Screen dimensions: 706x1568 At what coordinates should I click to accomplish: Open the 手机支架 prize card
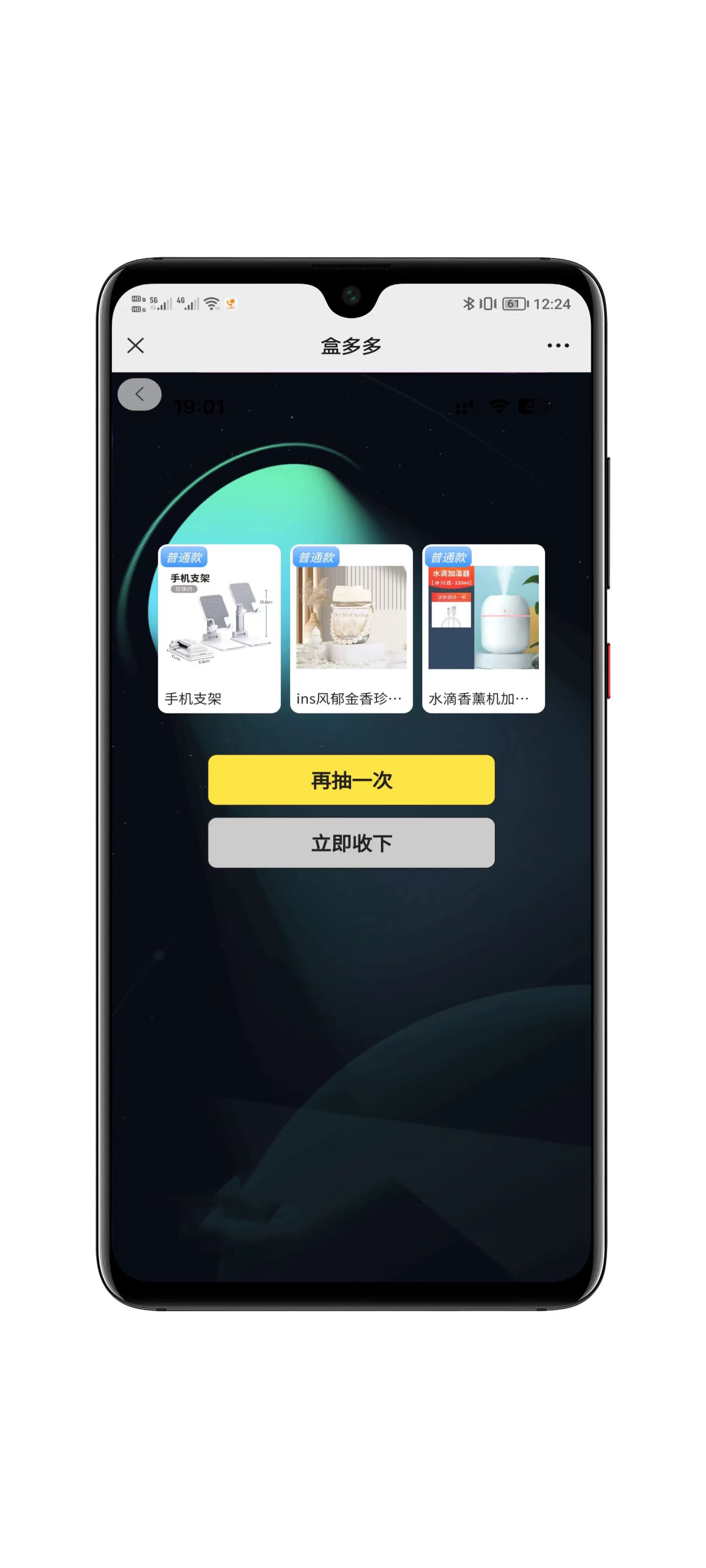coord(219,628)
